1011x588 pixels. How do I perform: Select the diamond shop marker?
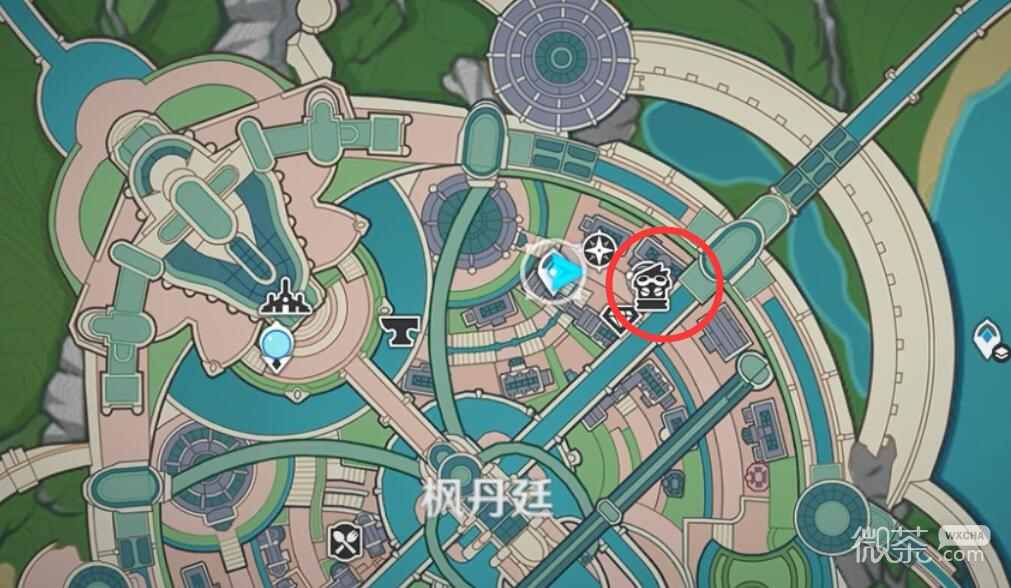pyautogui.click(x=613, y=318)
